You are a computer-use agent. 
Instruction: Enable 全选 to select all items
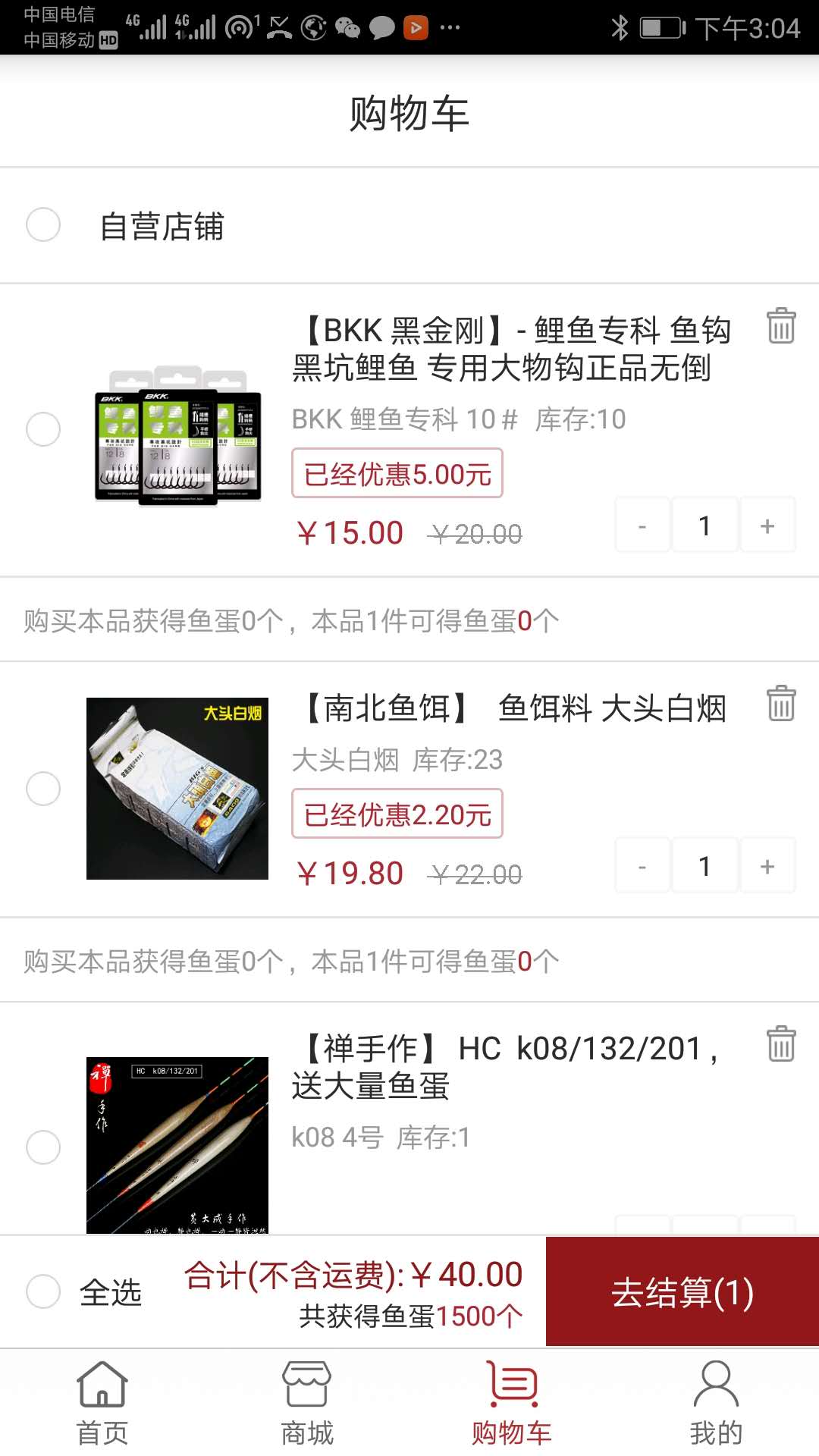coord(43,1291)
